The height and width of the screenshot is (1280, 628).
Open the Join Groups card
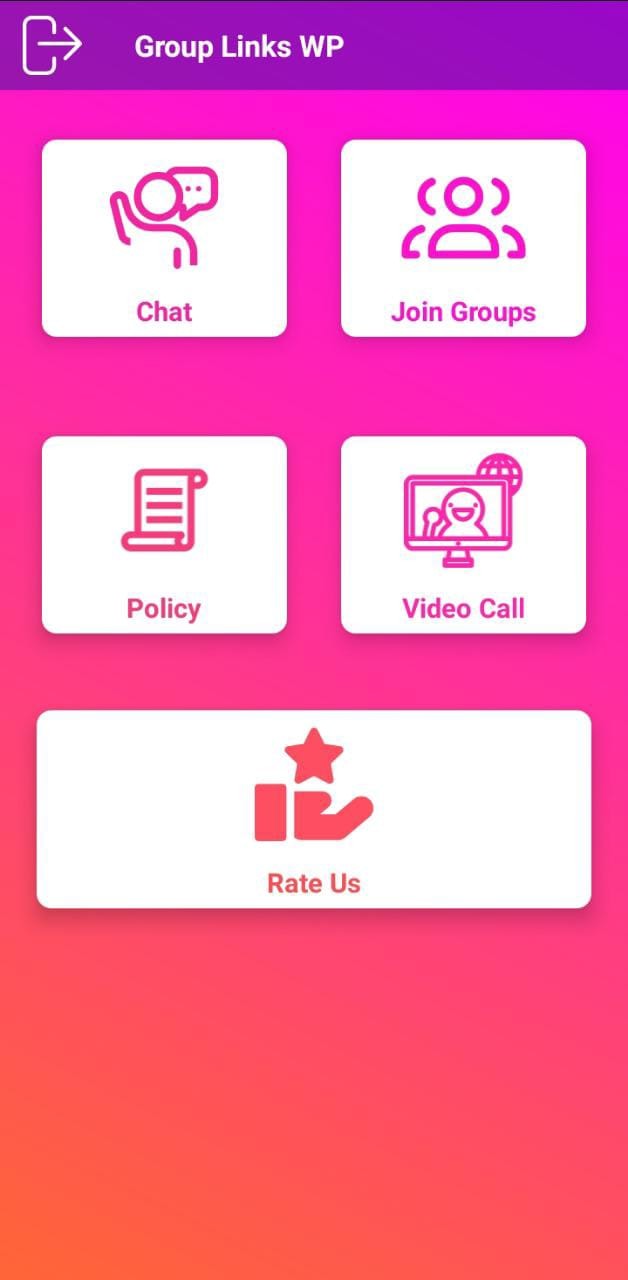pyautogui.click(x=463, y=238)
